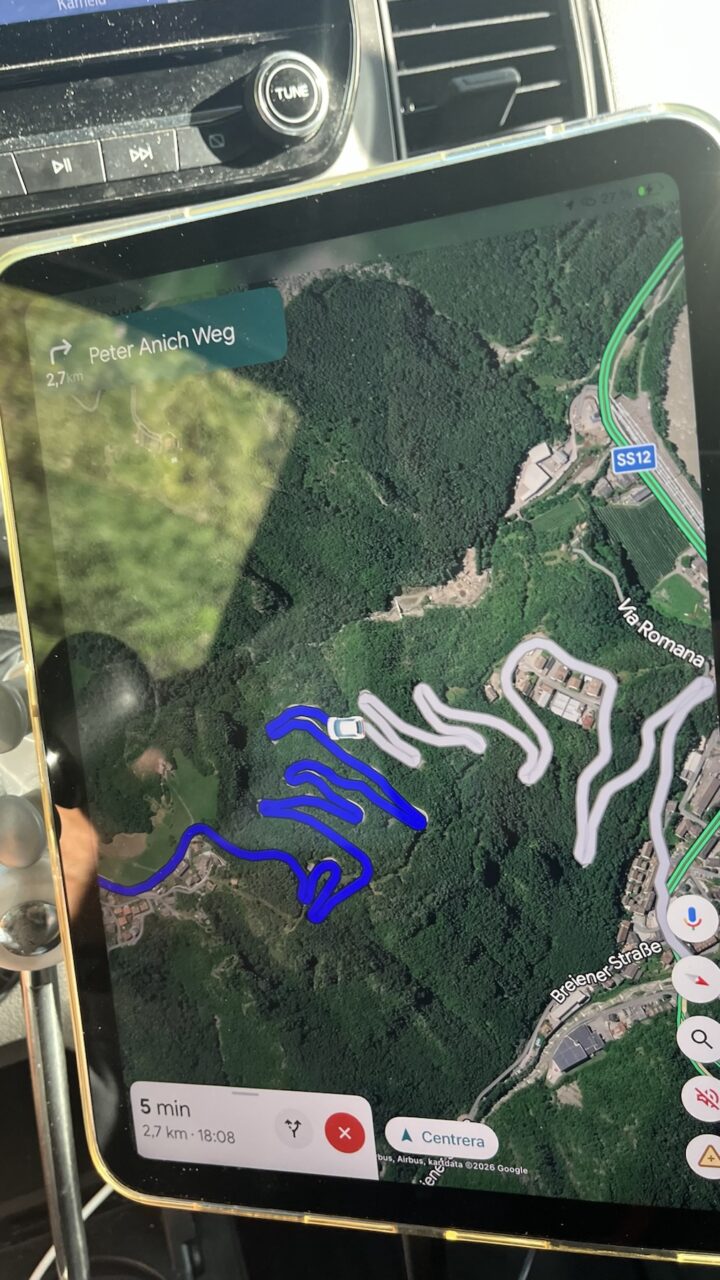Image resolution: width=720 pixels, height=1280 pixels.
Task: Exit navigation with the red X button
Action: click(x=345, y=1133)
